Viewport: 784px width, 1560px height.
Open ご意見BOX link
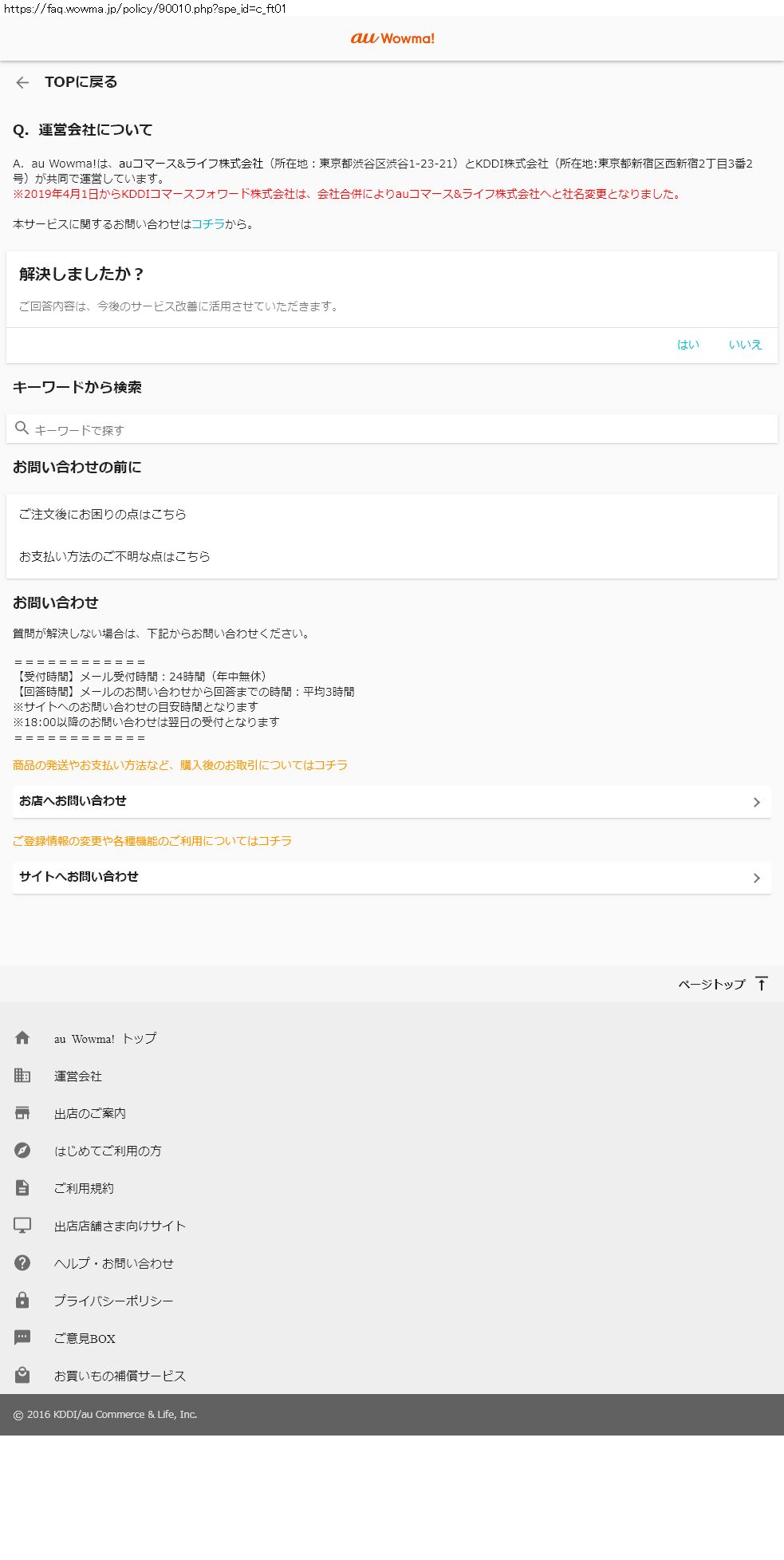[x=85, y=1339]
